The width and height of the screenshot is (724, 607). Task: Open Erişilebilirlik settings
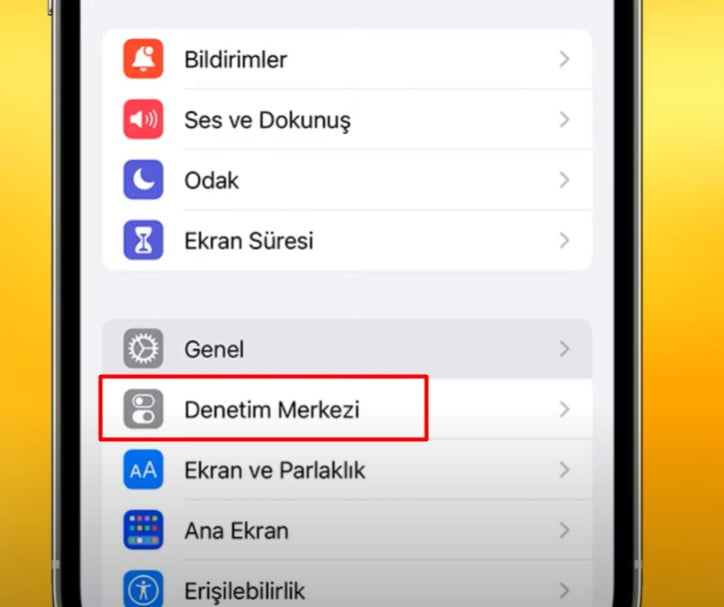pyautogui.click(x=345, y=588)
